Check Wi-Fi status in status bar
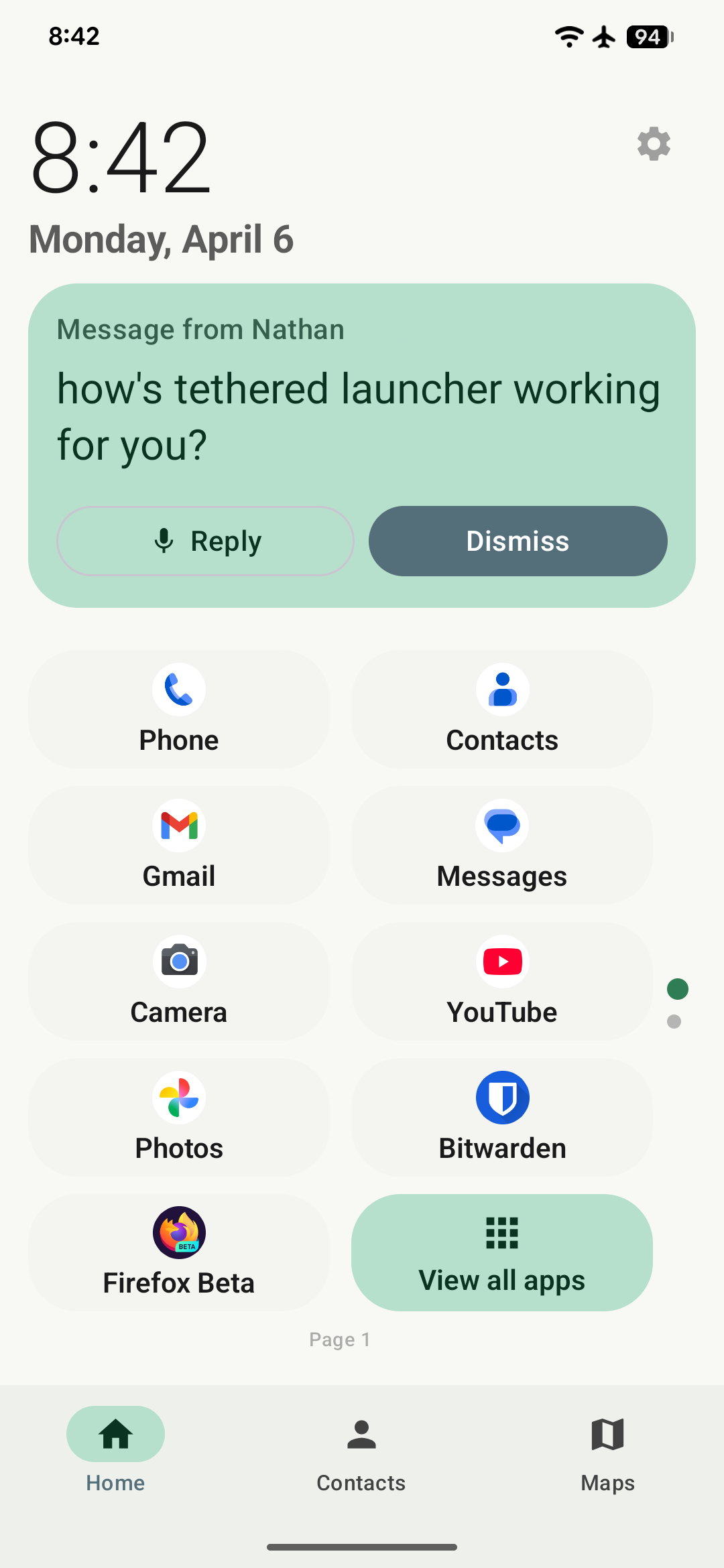This screenshot has height=1568, width=724. coord(568,38)
